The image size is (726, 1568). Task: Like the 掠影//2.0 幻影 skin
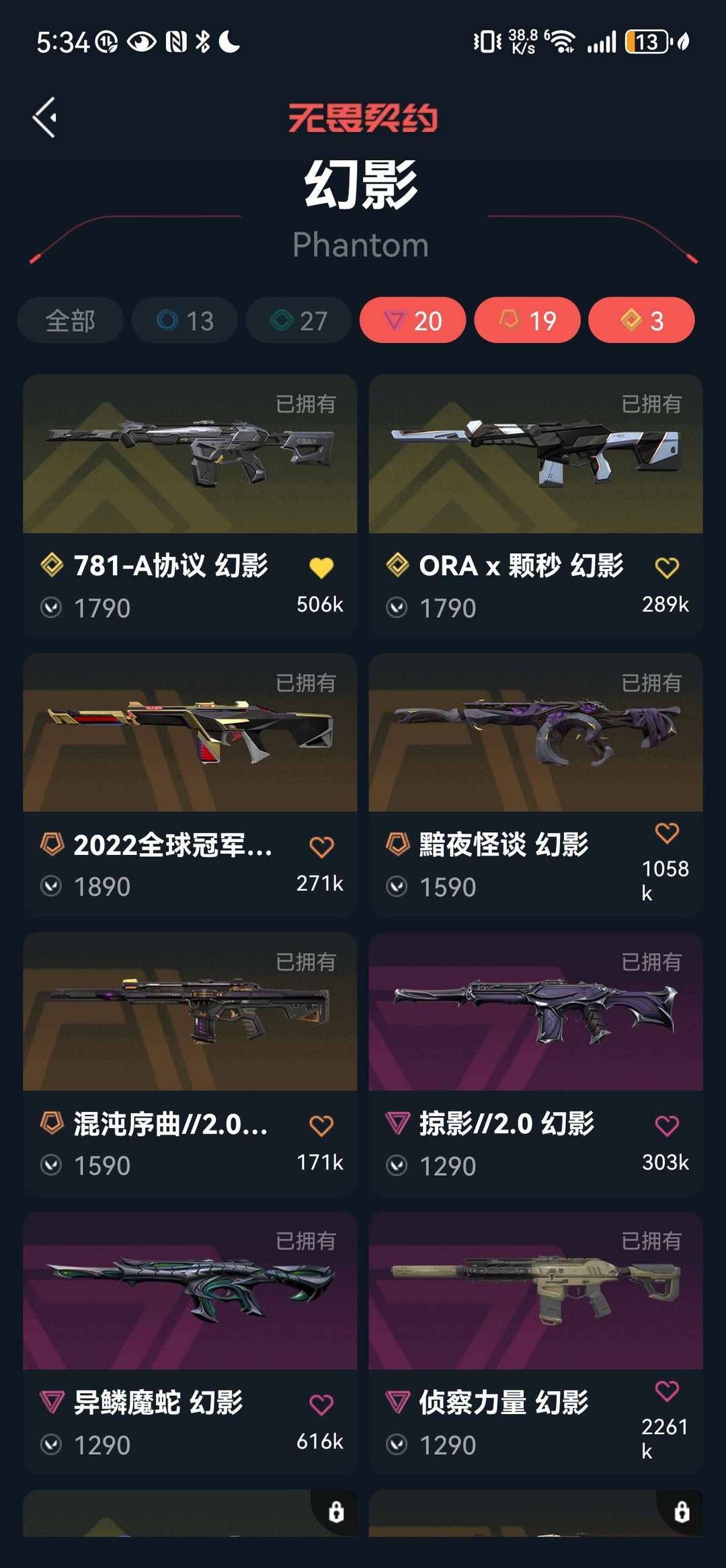click(667, 1125)
